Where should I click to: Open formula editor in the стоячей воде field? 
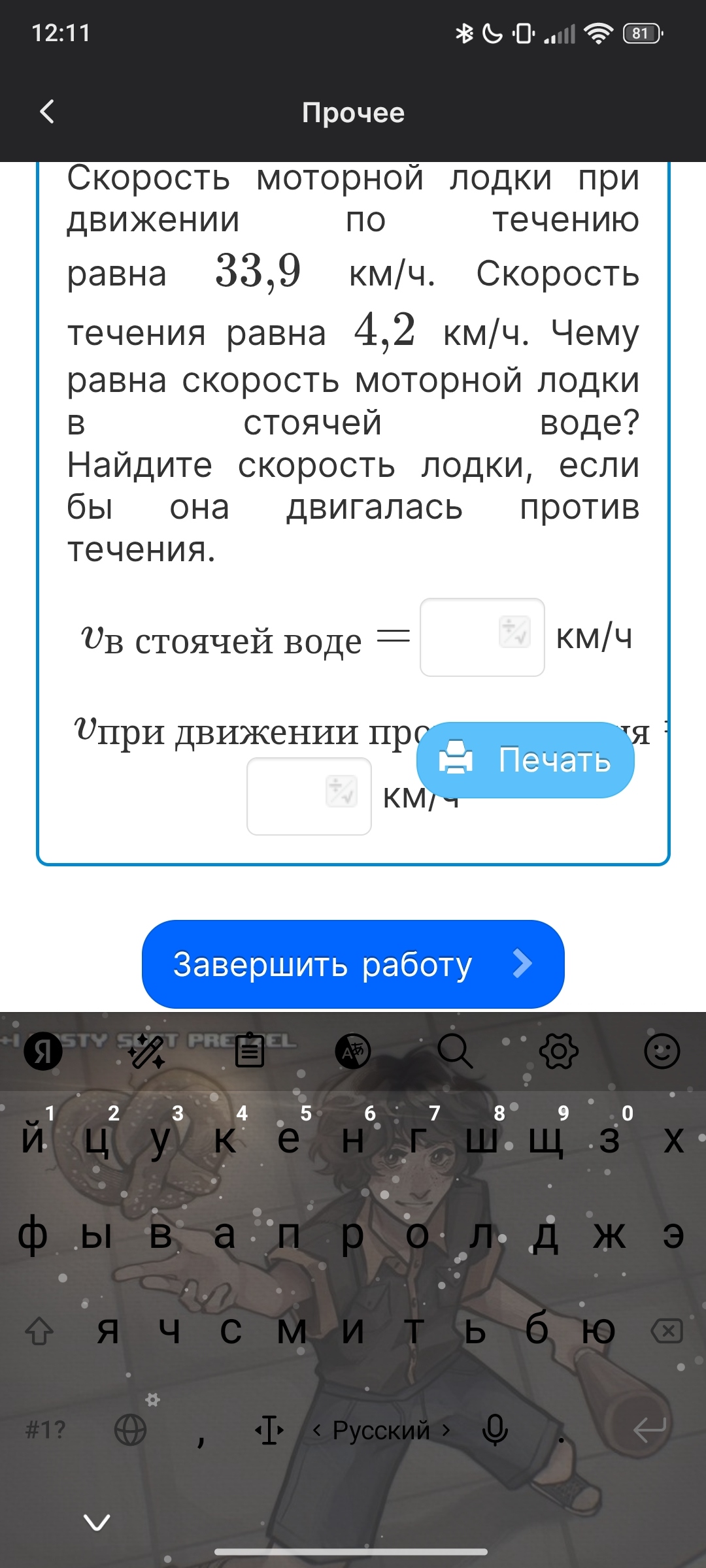[514, 631]
